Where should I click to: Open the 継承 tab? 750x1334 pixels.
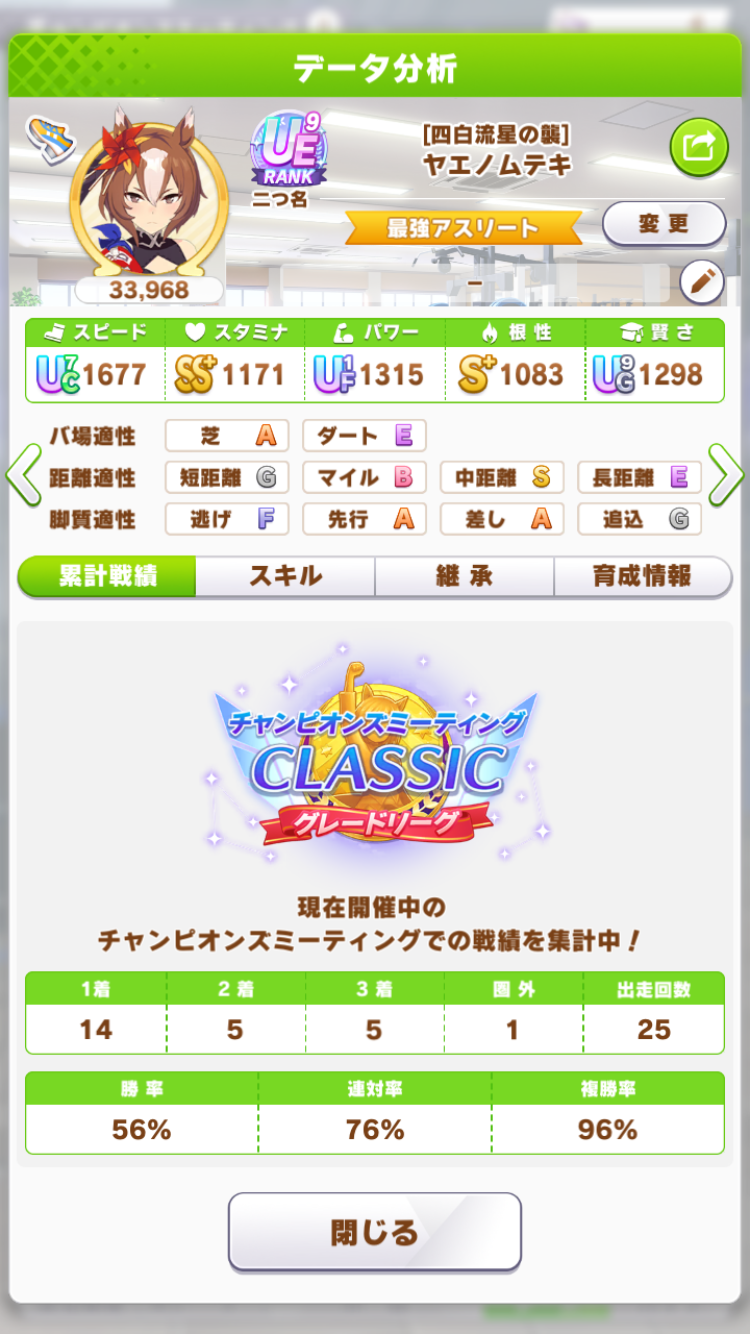click(464, 577)
